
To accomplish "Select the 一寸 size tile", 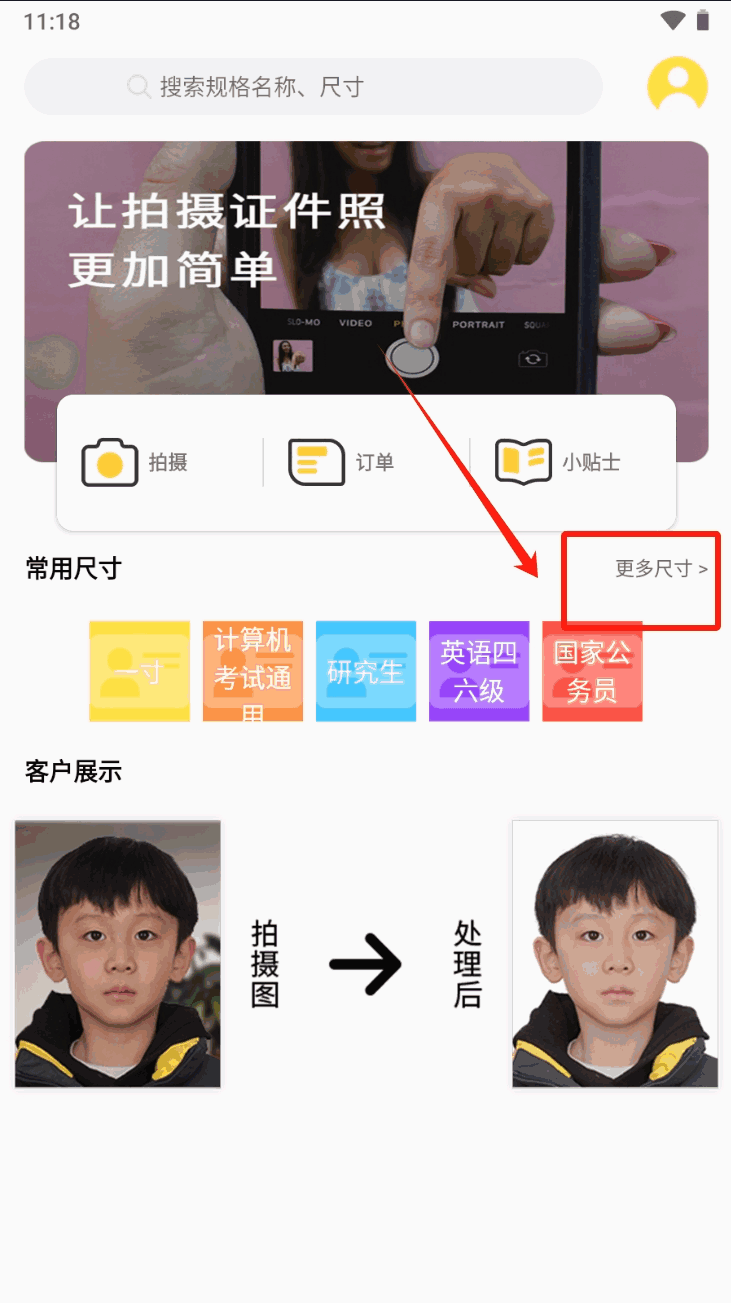I will (x=140, y=671).
